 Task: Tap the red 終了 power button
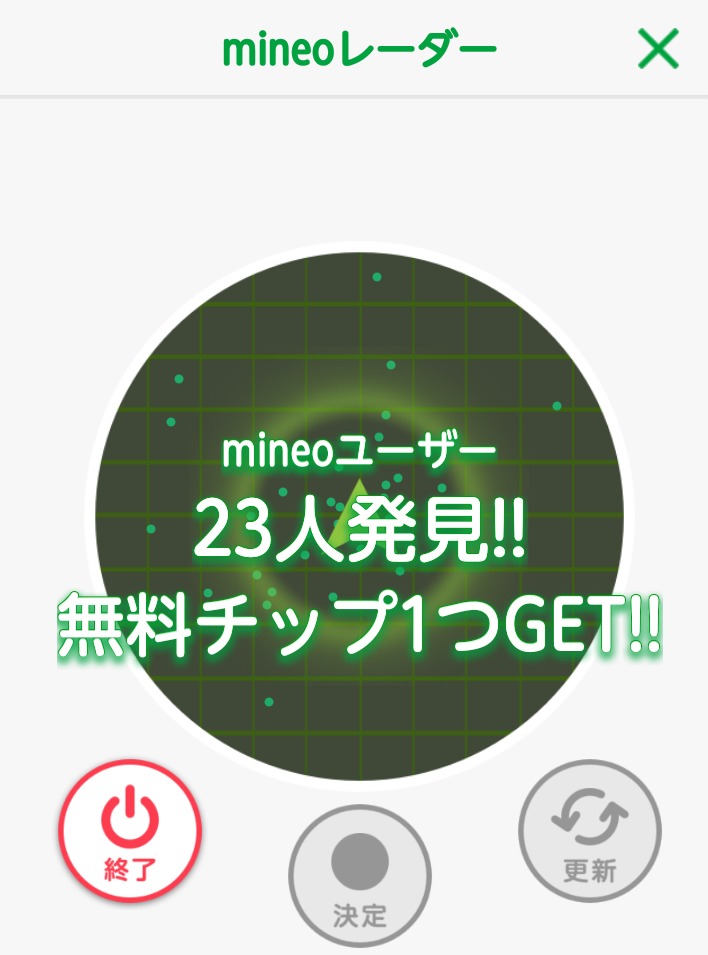coord(130,831)
